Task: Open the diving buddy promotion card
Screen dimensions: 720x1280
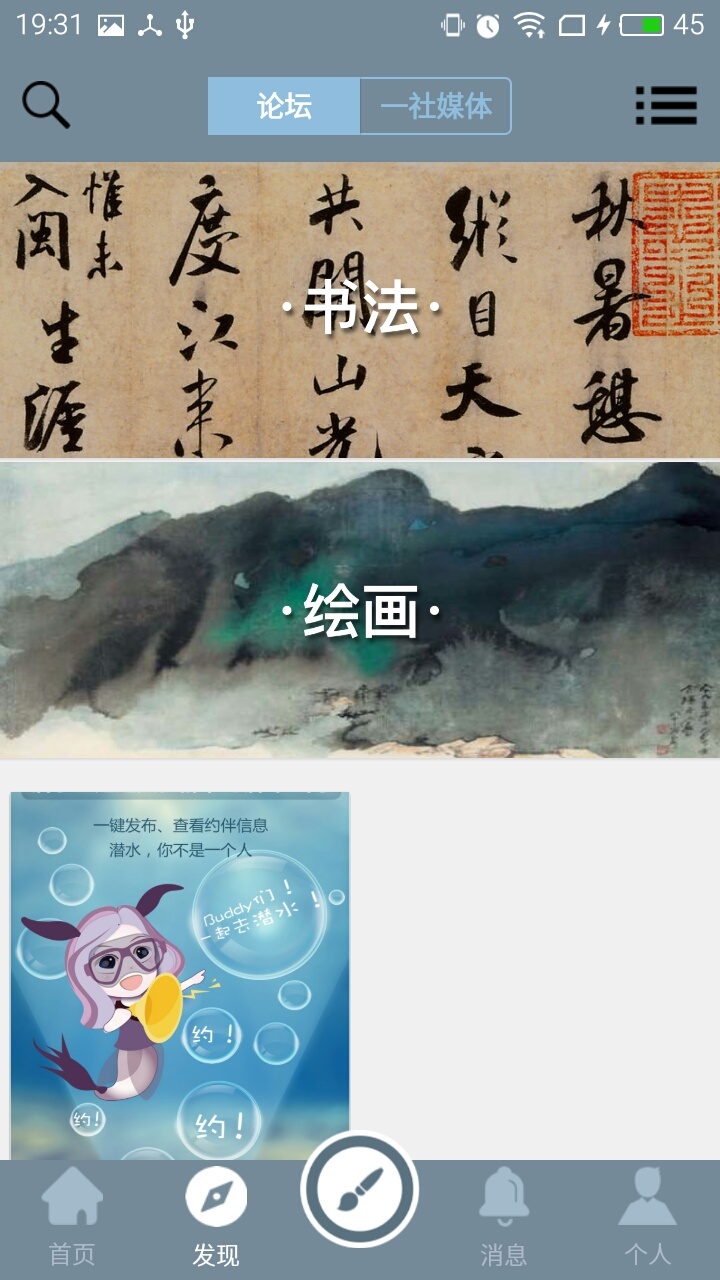Action: [x=180, y=975]
